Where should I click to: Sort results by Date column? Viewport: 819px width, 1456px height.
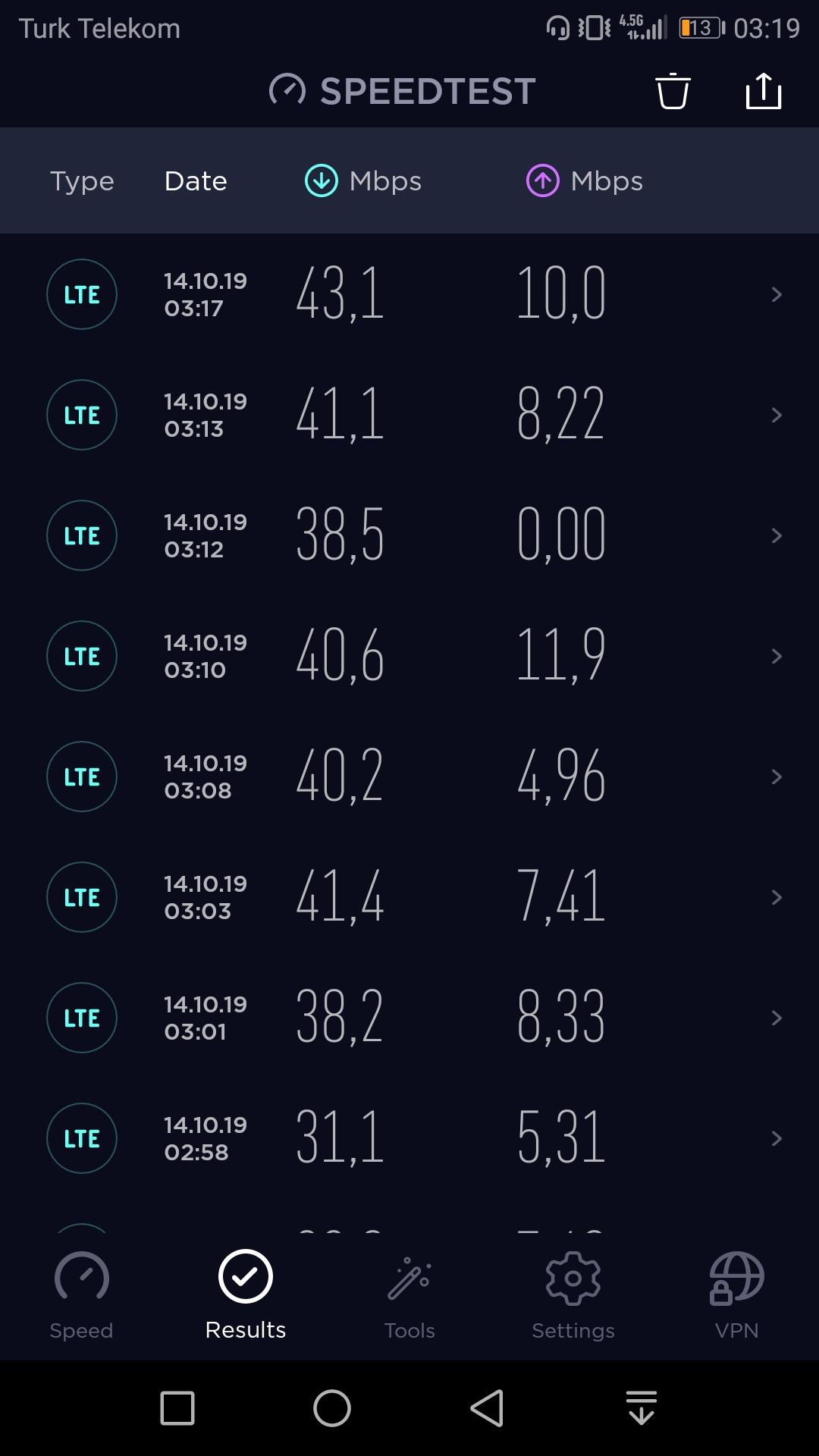[x=196, y=181]
